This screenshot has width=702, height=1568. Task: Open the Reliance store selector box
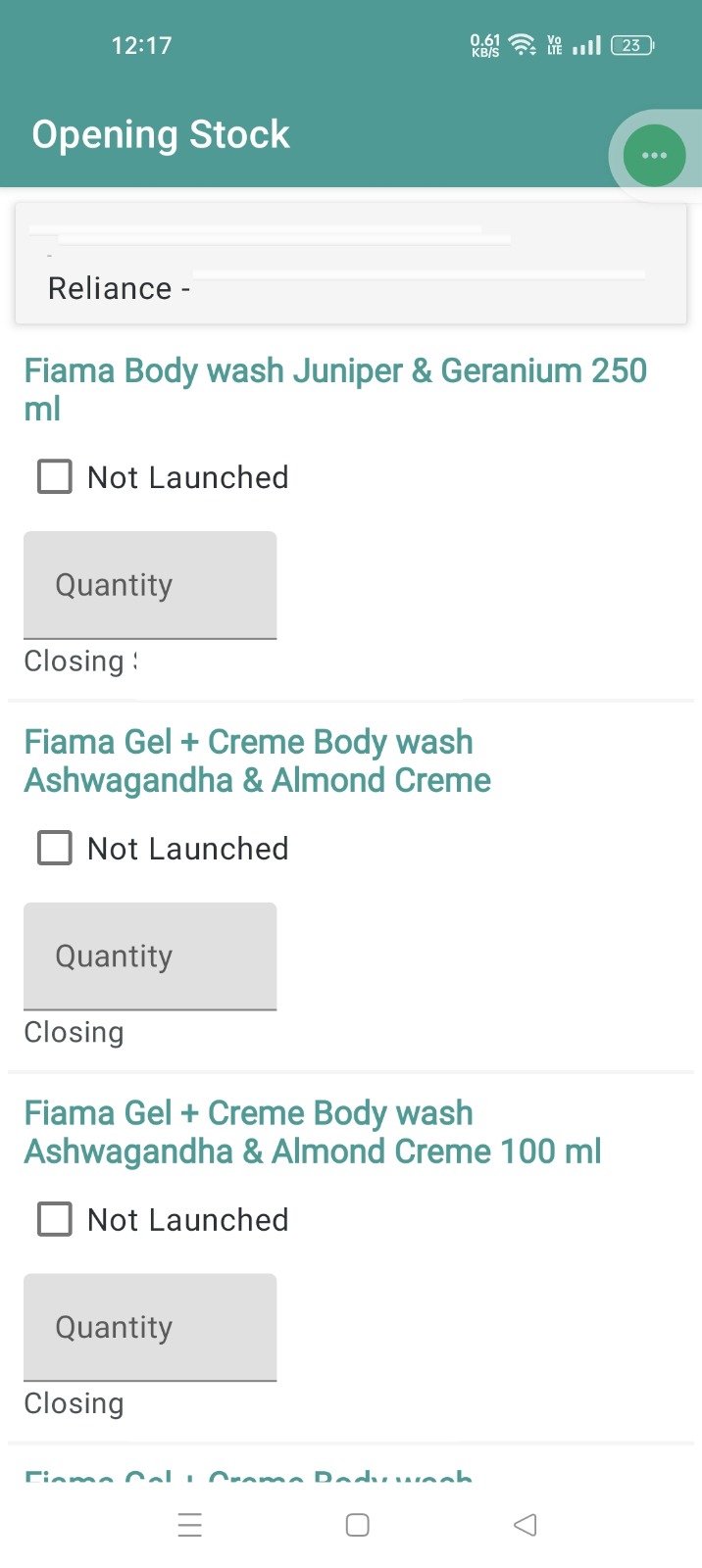(351, 264)
